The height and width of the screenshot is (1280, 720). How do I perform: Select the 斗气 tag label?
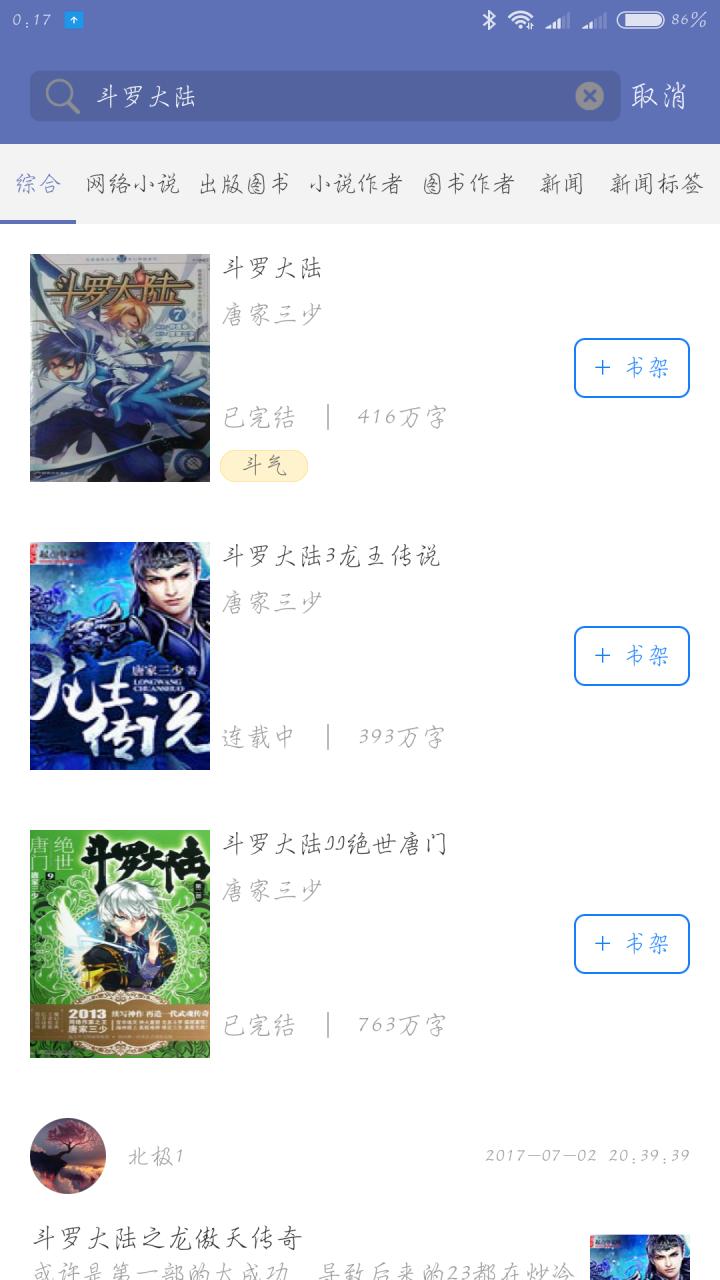(x=264, y=466)
